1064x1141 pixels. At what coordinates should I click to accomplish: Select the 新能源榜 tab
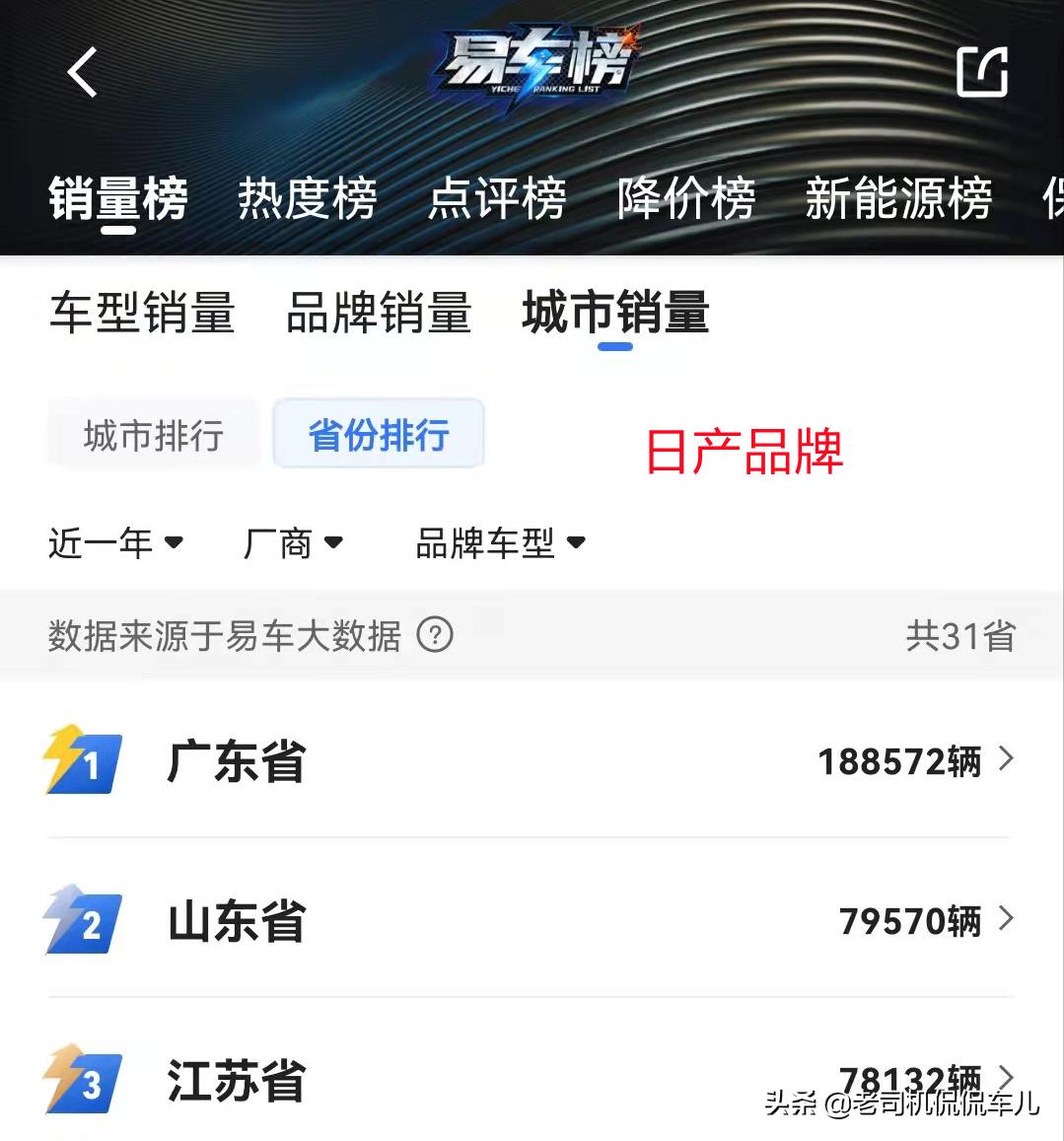(900, 197)
